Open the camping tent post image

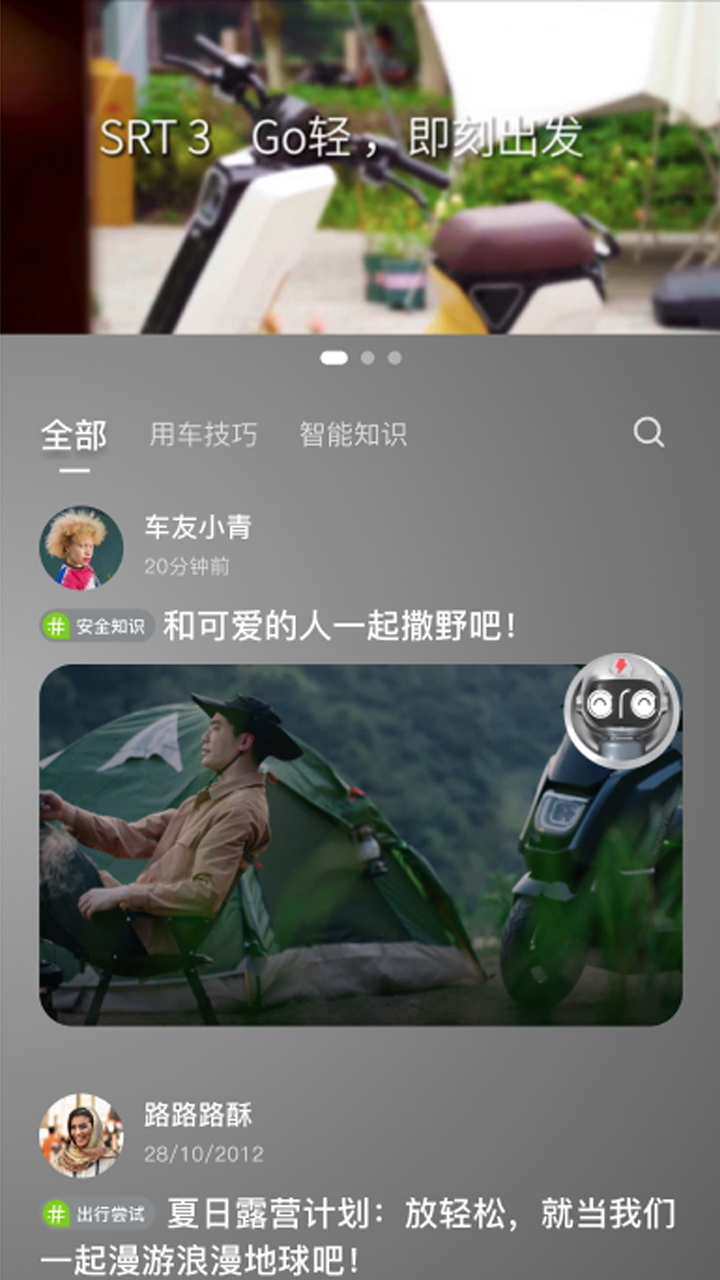click(x=361, y=845)
